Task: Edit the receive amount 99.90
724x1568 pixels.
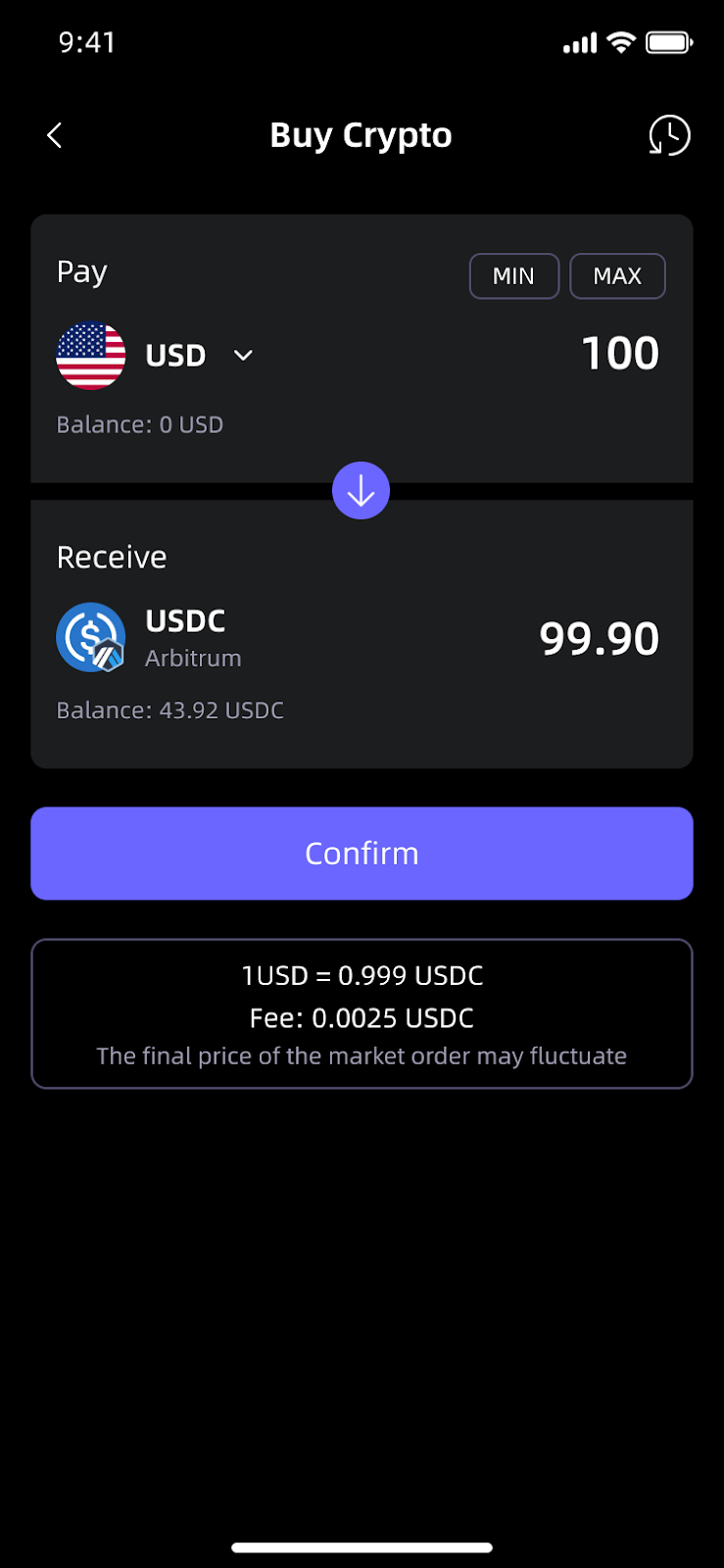Action: click(599, 639)
